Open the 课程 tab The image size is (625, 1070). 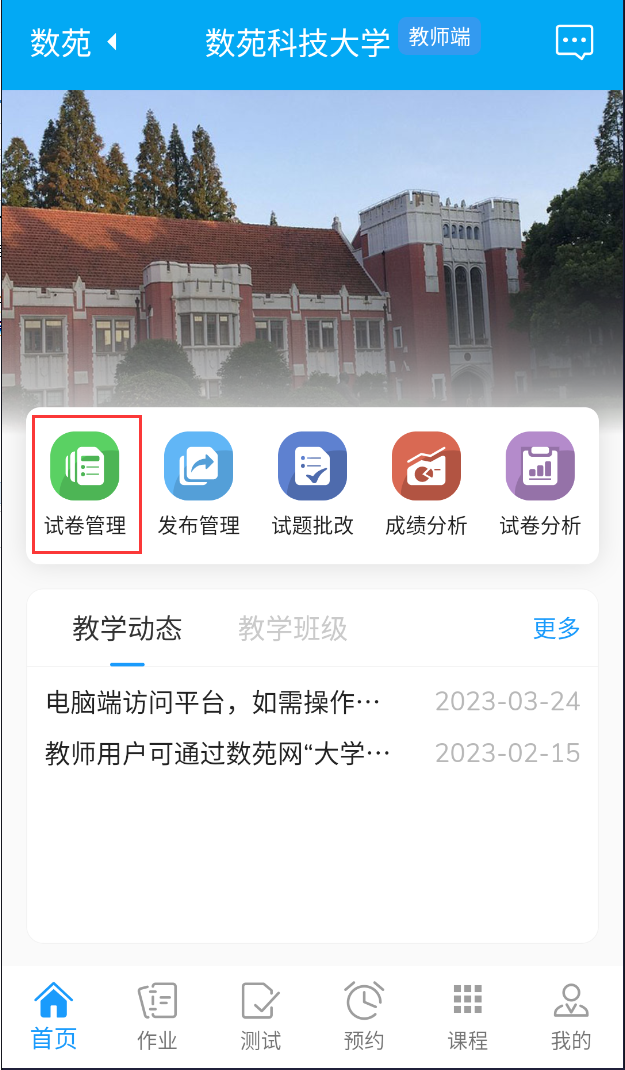click(x=467, y=1016)
